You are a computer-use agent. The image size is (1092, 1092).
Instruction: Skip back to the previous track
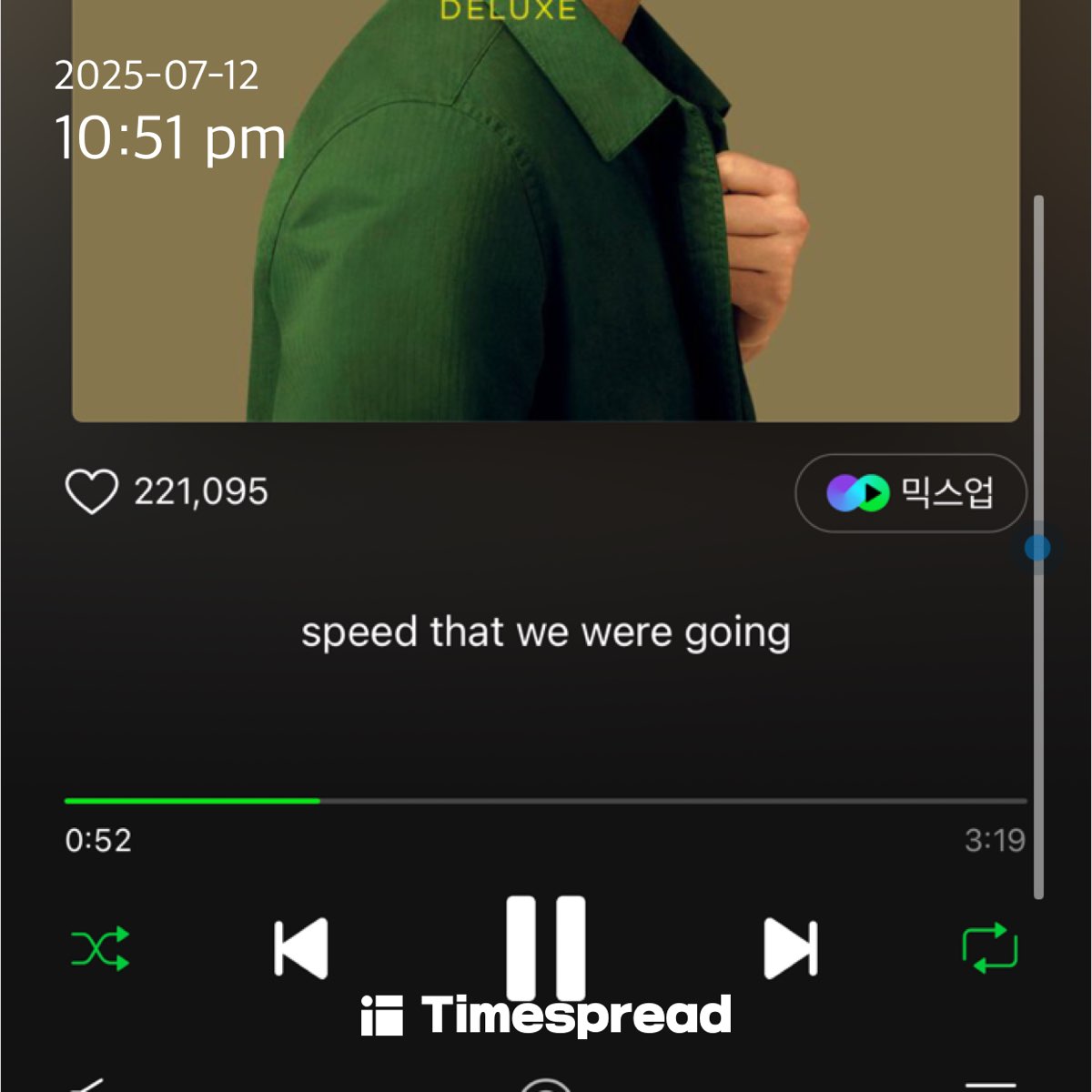click(x=301, y=949)
